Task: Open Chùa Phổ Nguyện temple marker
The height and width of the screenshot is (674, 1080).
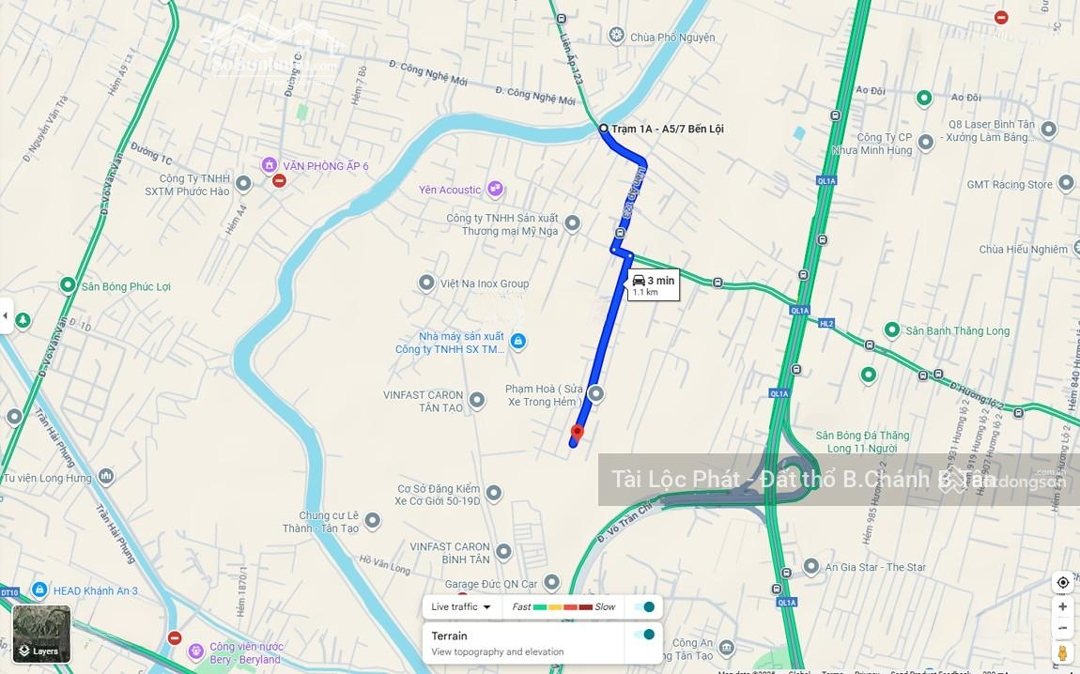Action: [617, 37]
